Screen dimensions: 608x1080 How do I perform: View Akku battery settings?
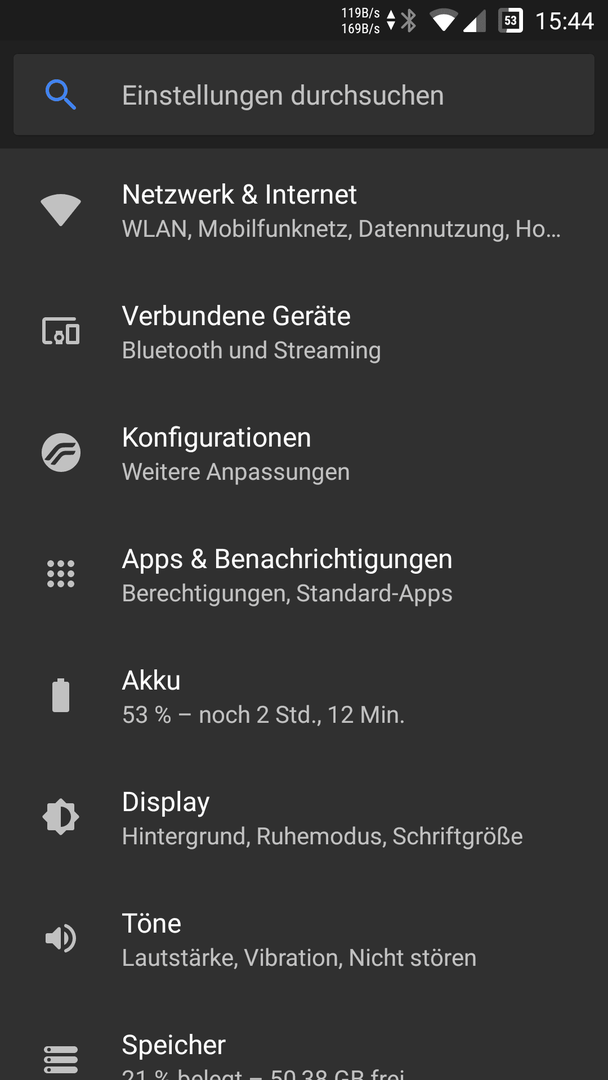click(x=304, y=696)
